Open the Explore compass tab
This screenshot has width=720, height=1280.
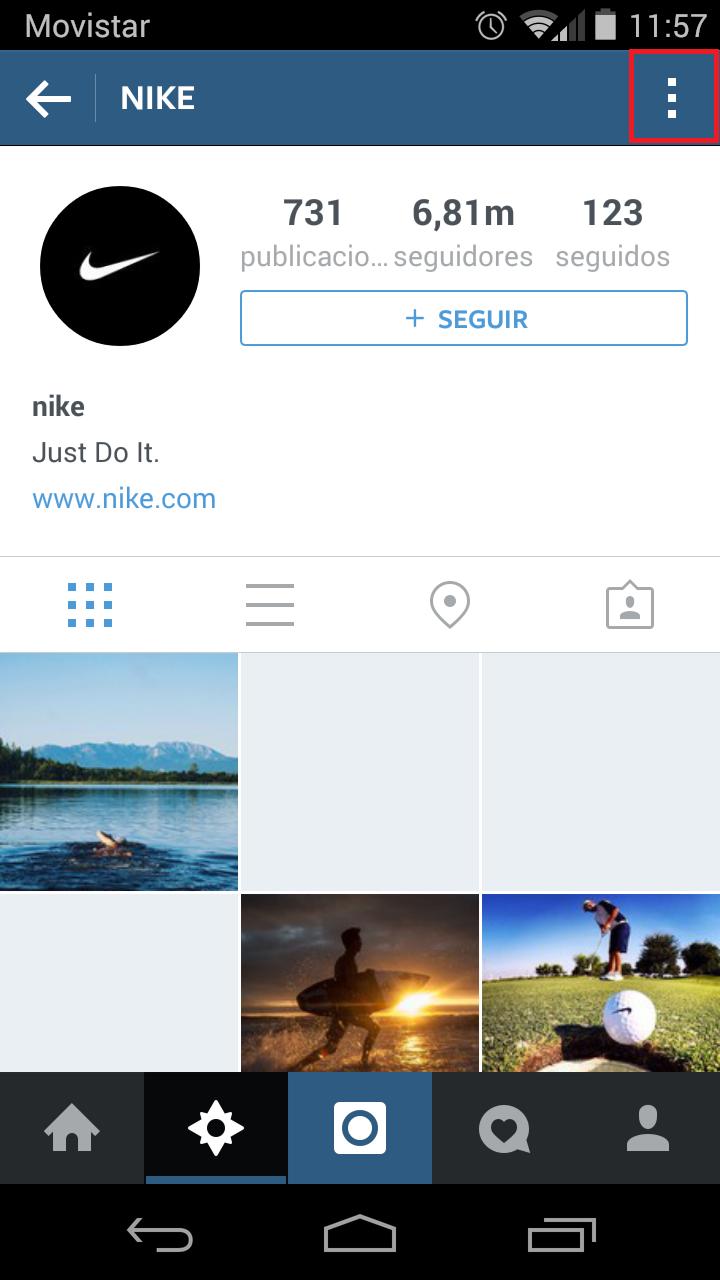pos(216,1129)
